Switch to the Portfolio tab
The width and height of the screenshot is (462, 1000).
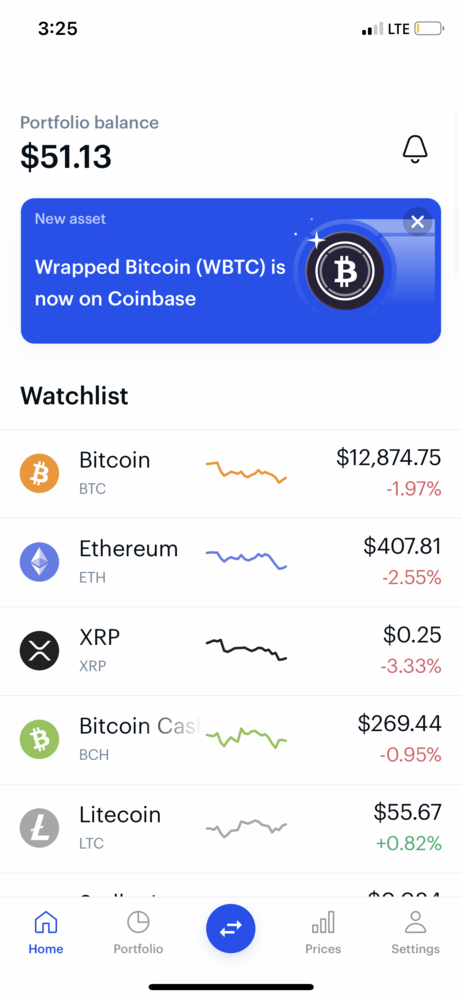click(138, 932)
